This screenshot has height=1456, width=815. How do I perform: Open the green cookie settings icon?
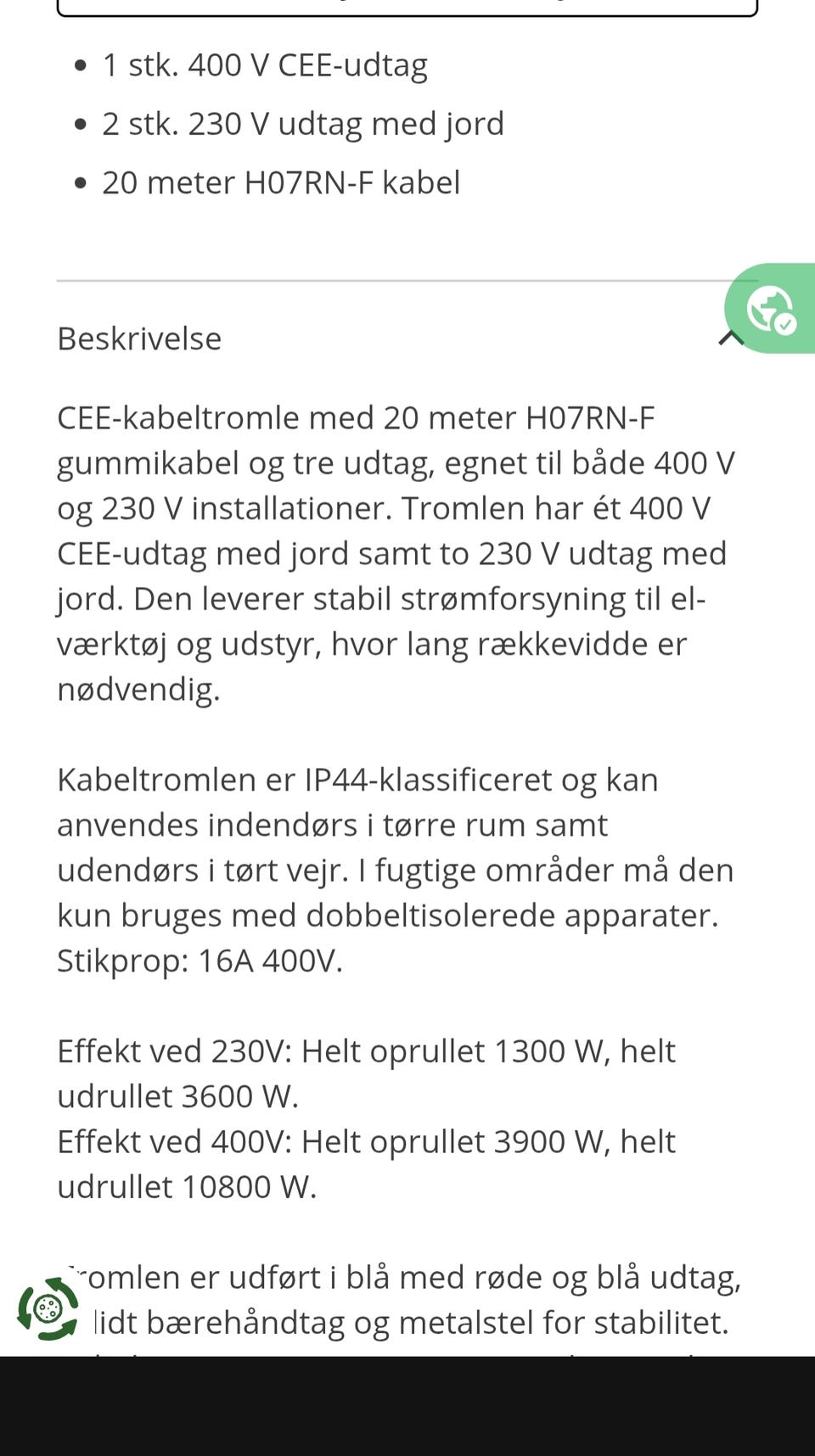click(48, 1308)
